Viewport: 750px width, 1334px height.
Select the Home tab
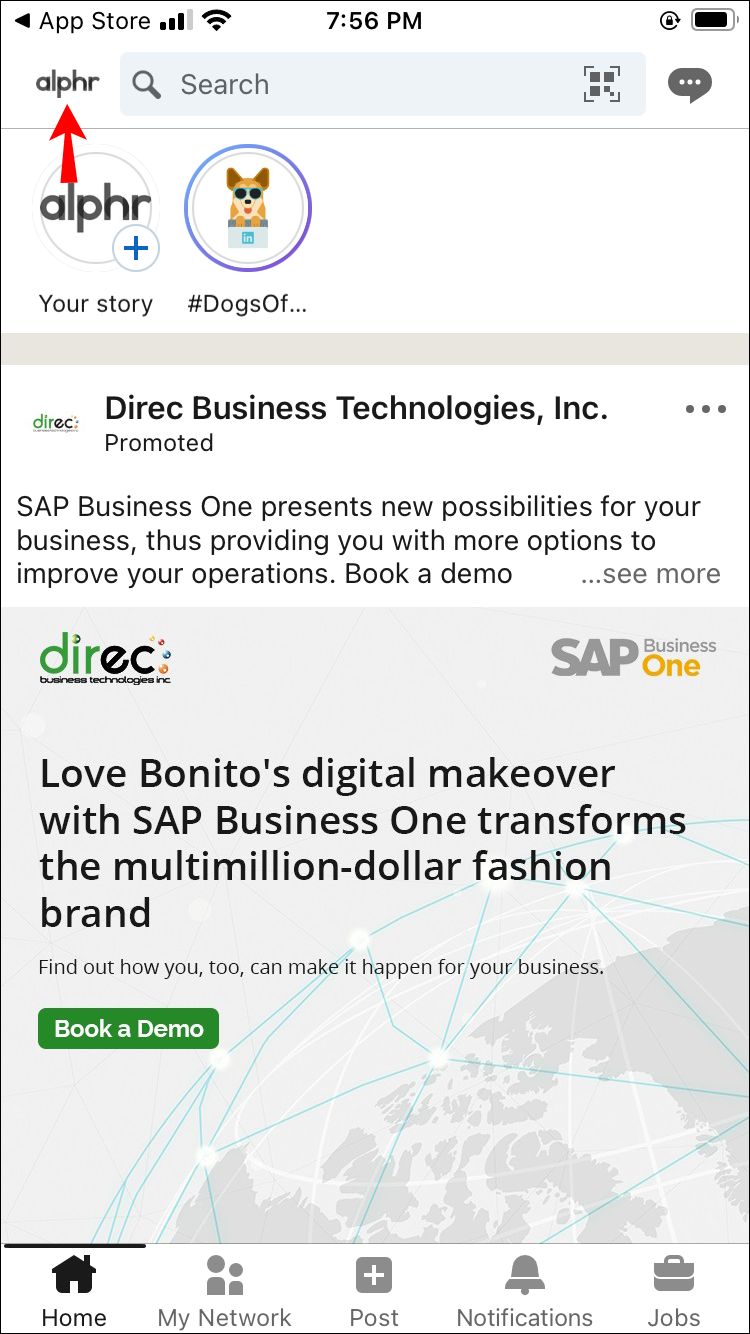[74, 1290]
